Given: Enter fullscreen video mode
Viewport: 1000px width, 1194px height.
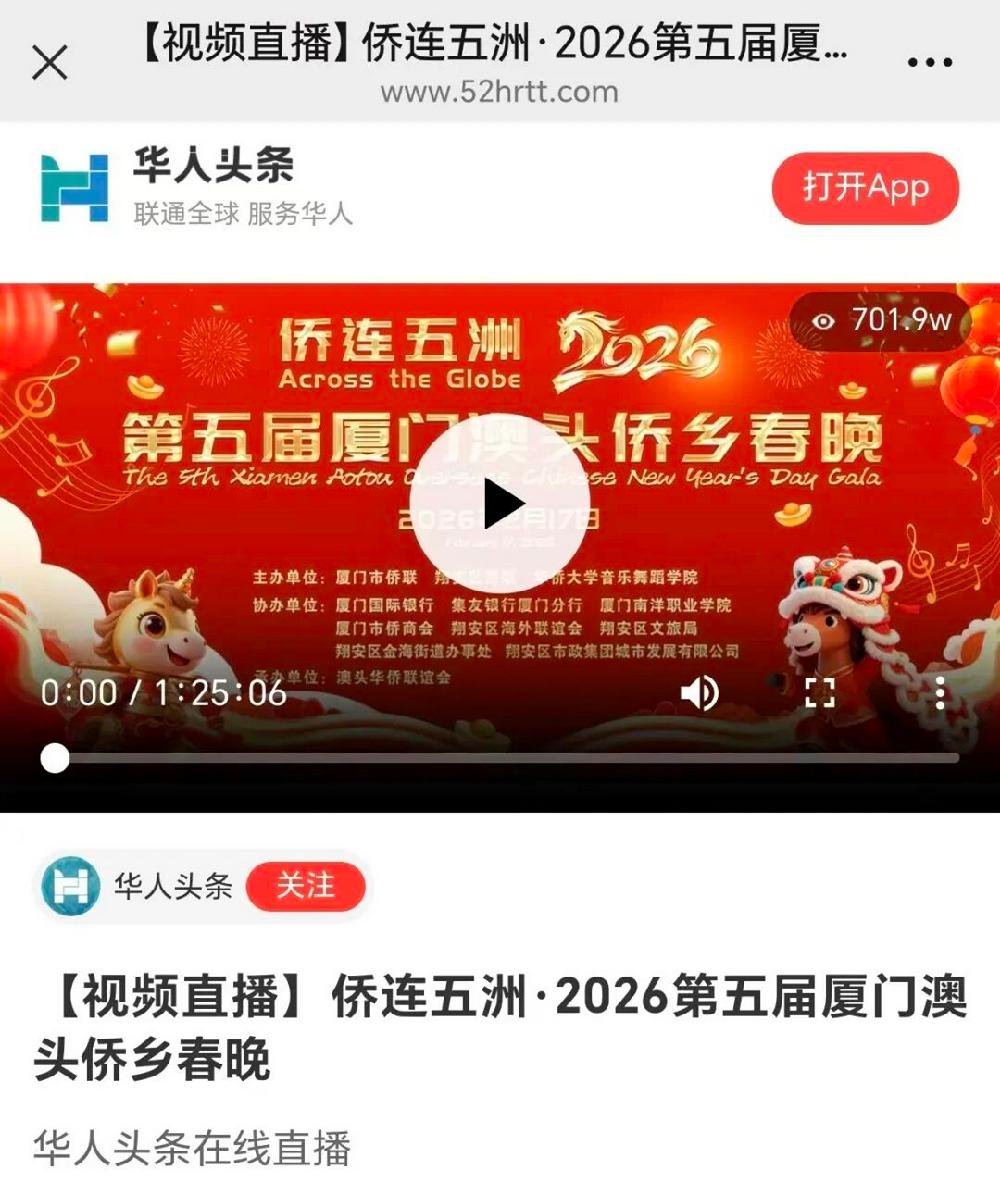Looking at the screenshot, I should click(820, 692).
